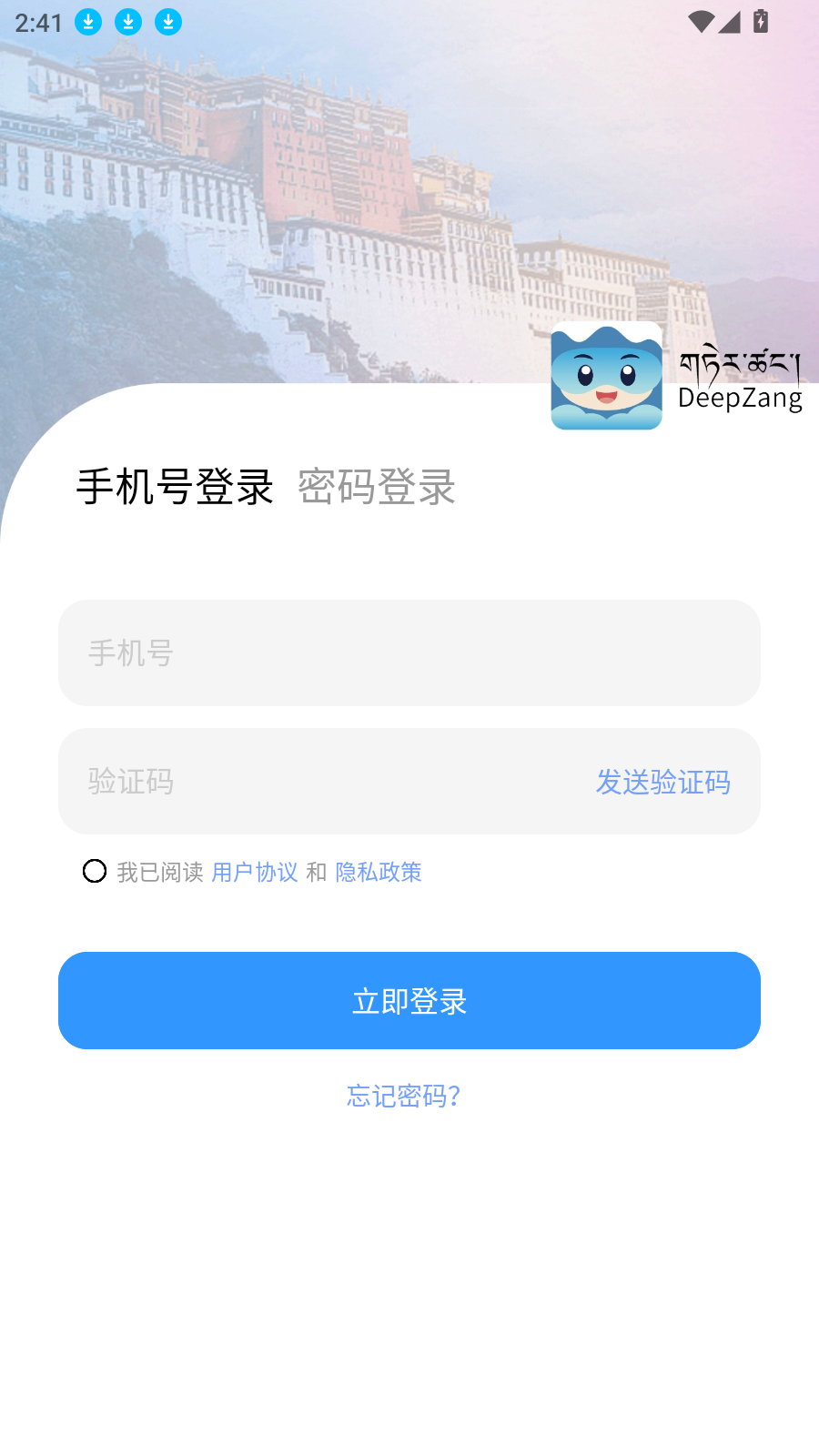Tap 发送验证码 to get a code
Viewport: 819px width, 1456px height.
662,782
